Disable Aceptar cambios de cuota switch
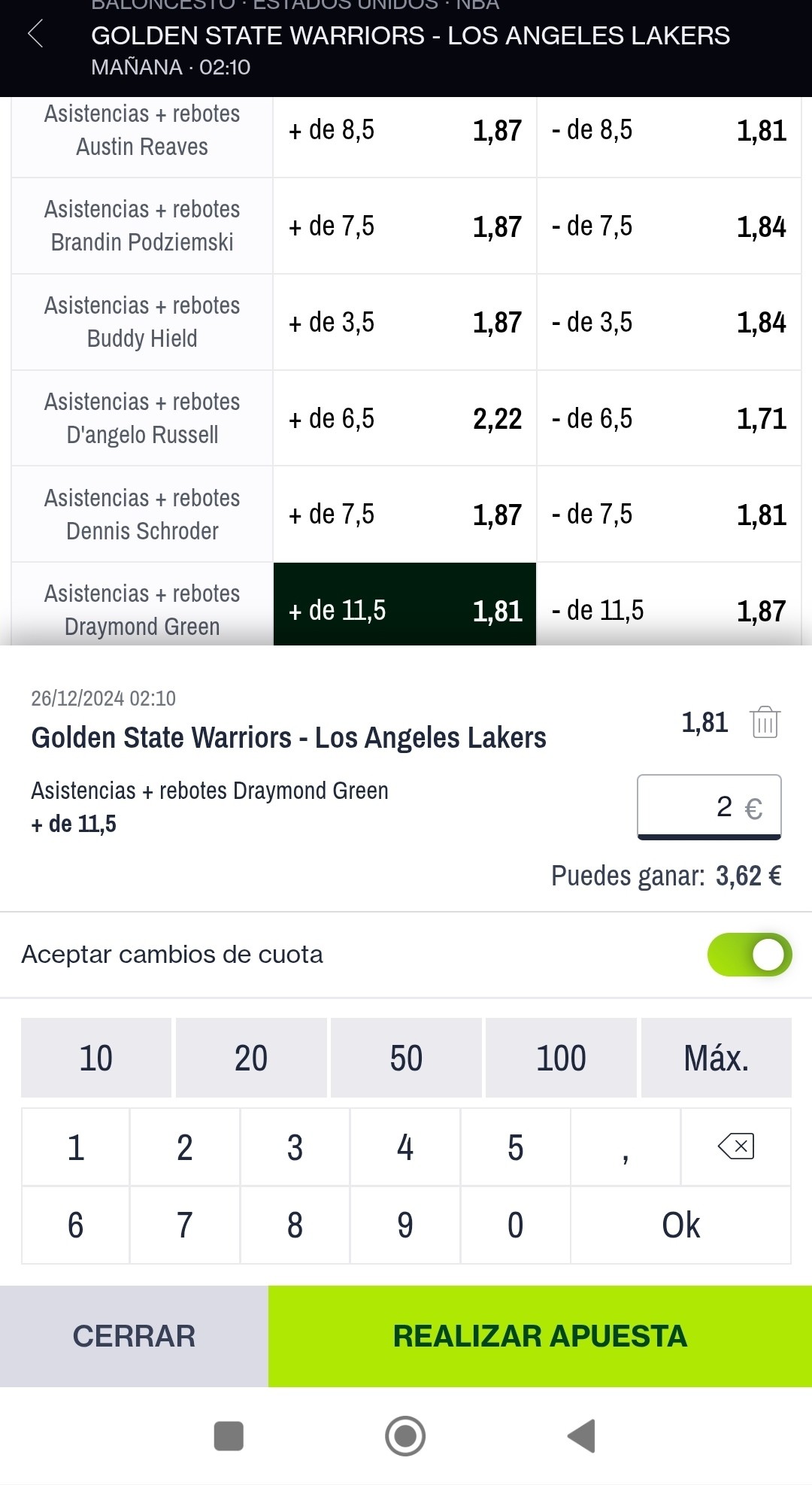The height and width of the screenshot is (1485, 812). 750,955
